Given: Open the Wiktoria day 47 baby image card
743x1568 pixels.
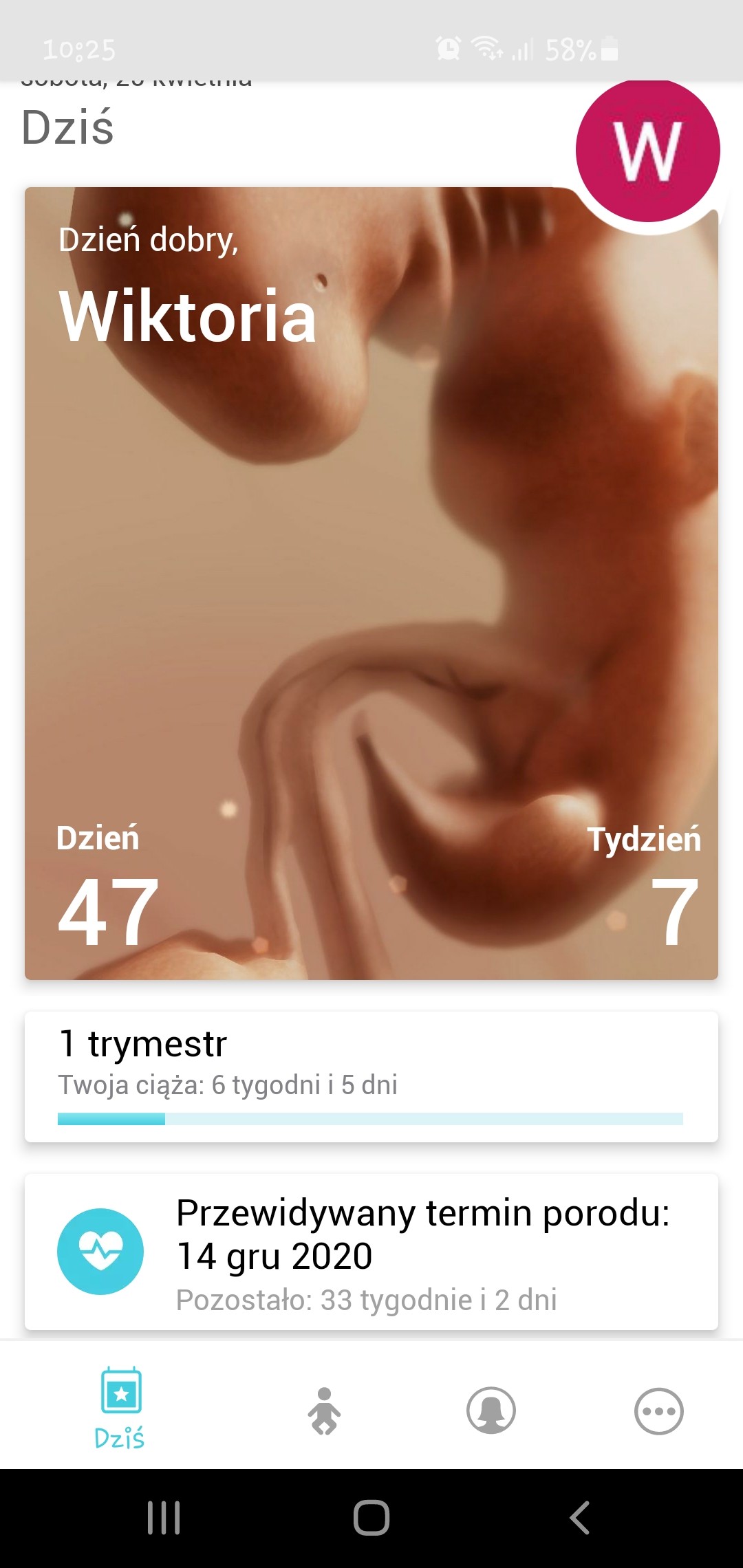Looking at the screenshot, I should (371, 585).
